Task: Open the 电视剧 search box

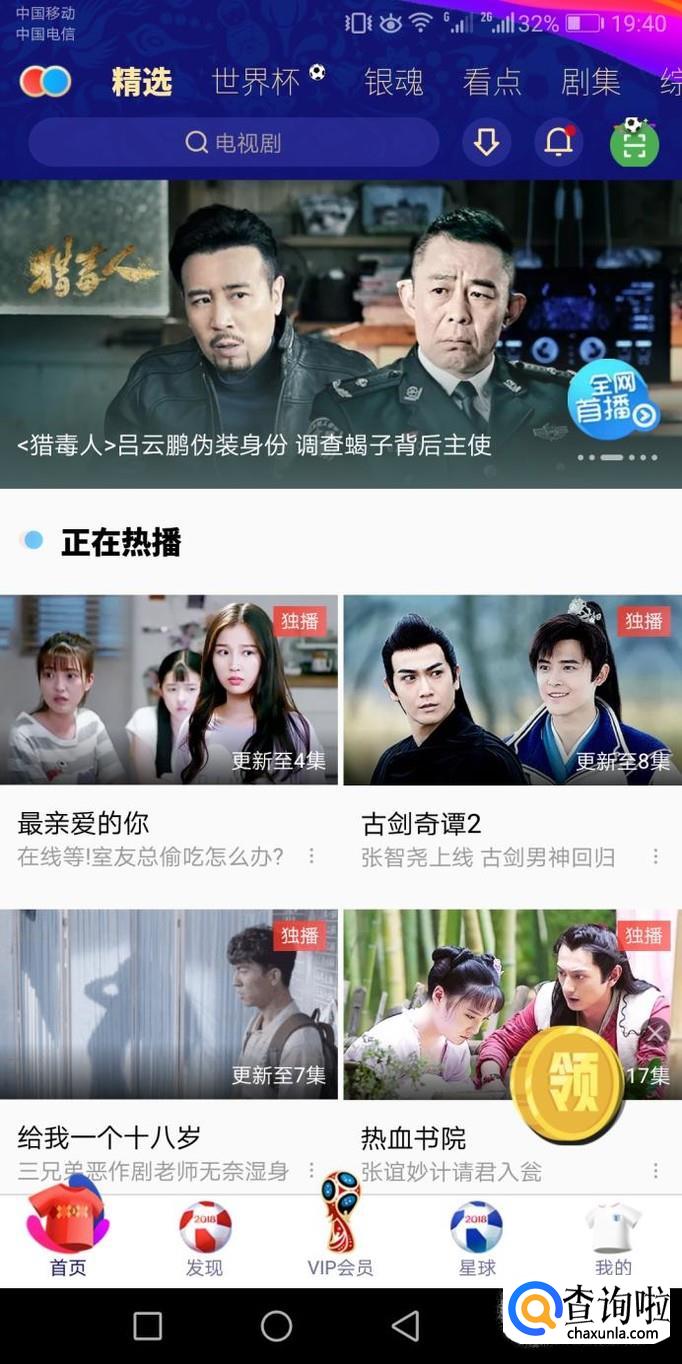Action: tap(233, 143)
